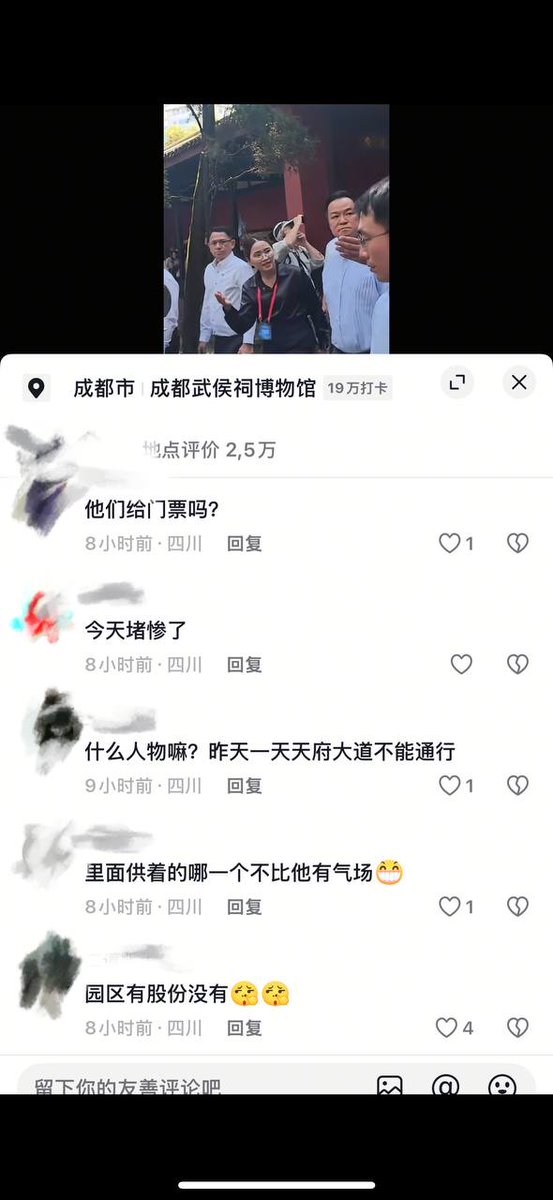The width and height of the screenshot is (553, 1200).
Task: Reply to the comment 里面供着的哪一个不比他有气场
Action: point(245,907)
